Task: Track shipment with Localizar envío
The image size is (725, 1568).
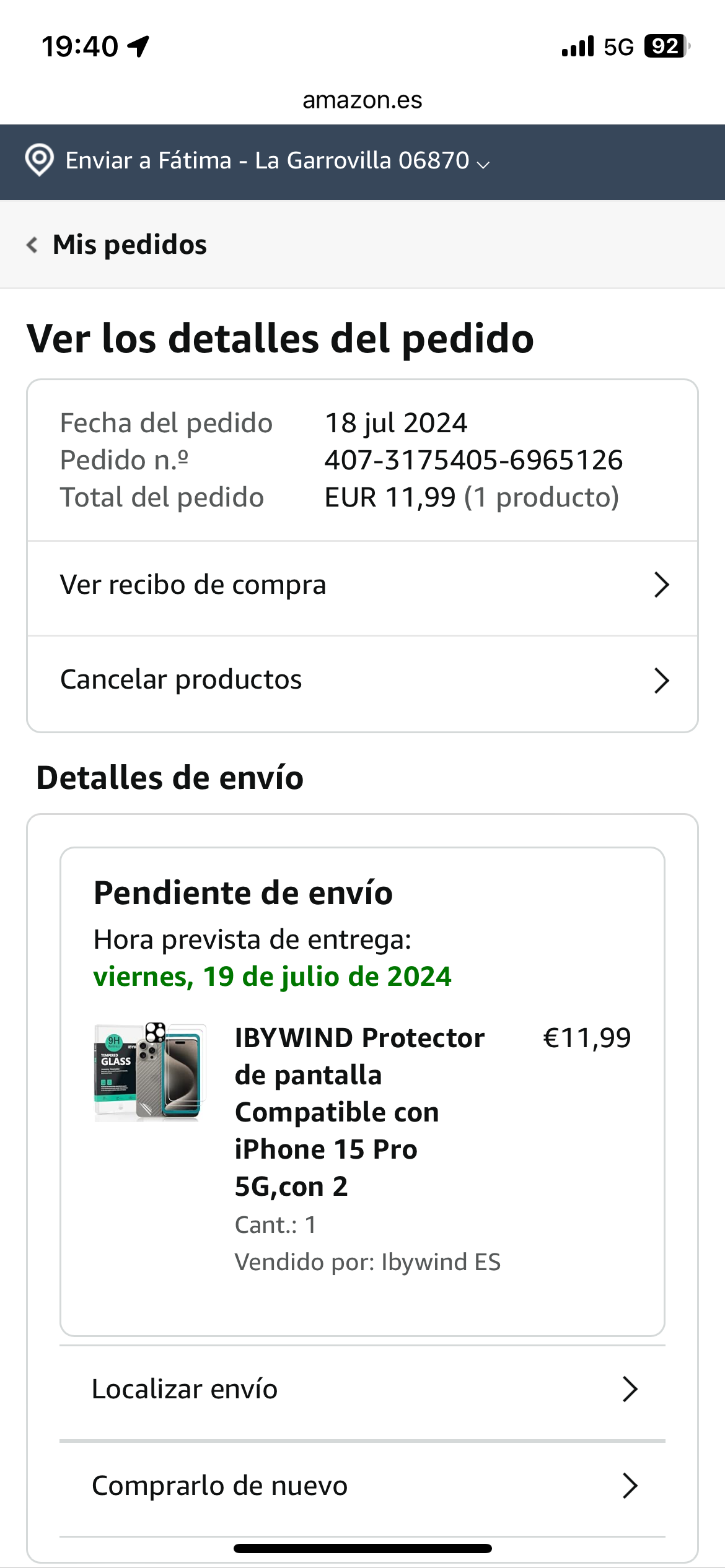Action: (362, 1389)
